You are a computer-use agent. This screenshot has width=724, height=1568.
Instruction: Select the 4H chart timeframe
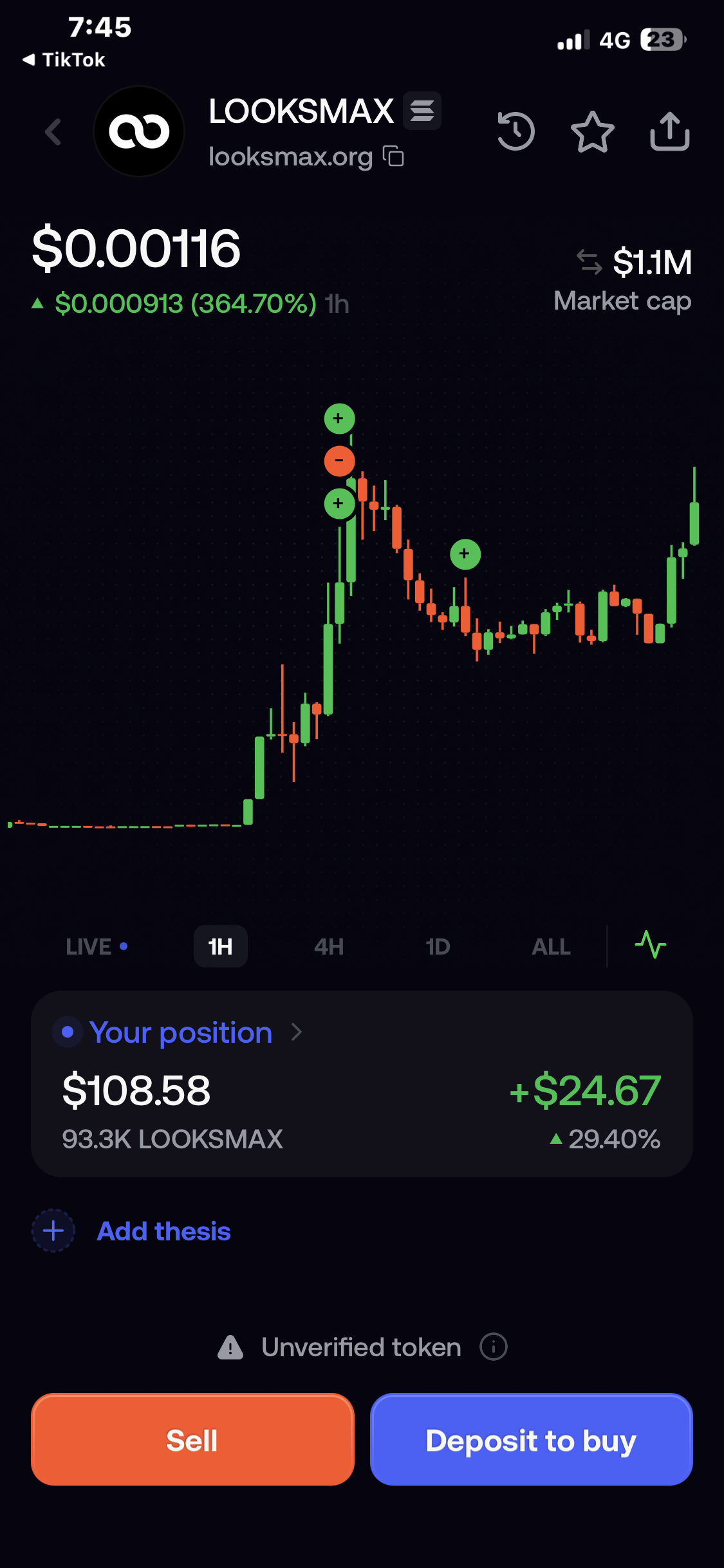[x=329, y=947]
